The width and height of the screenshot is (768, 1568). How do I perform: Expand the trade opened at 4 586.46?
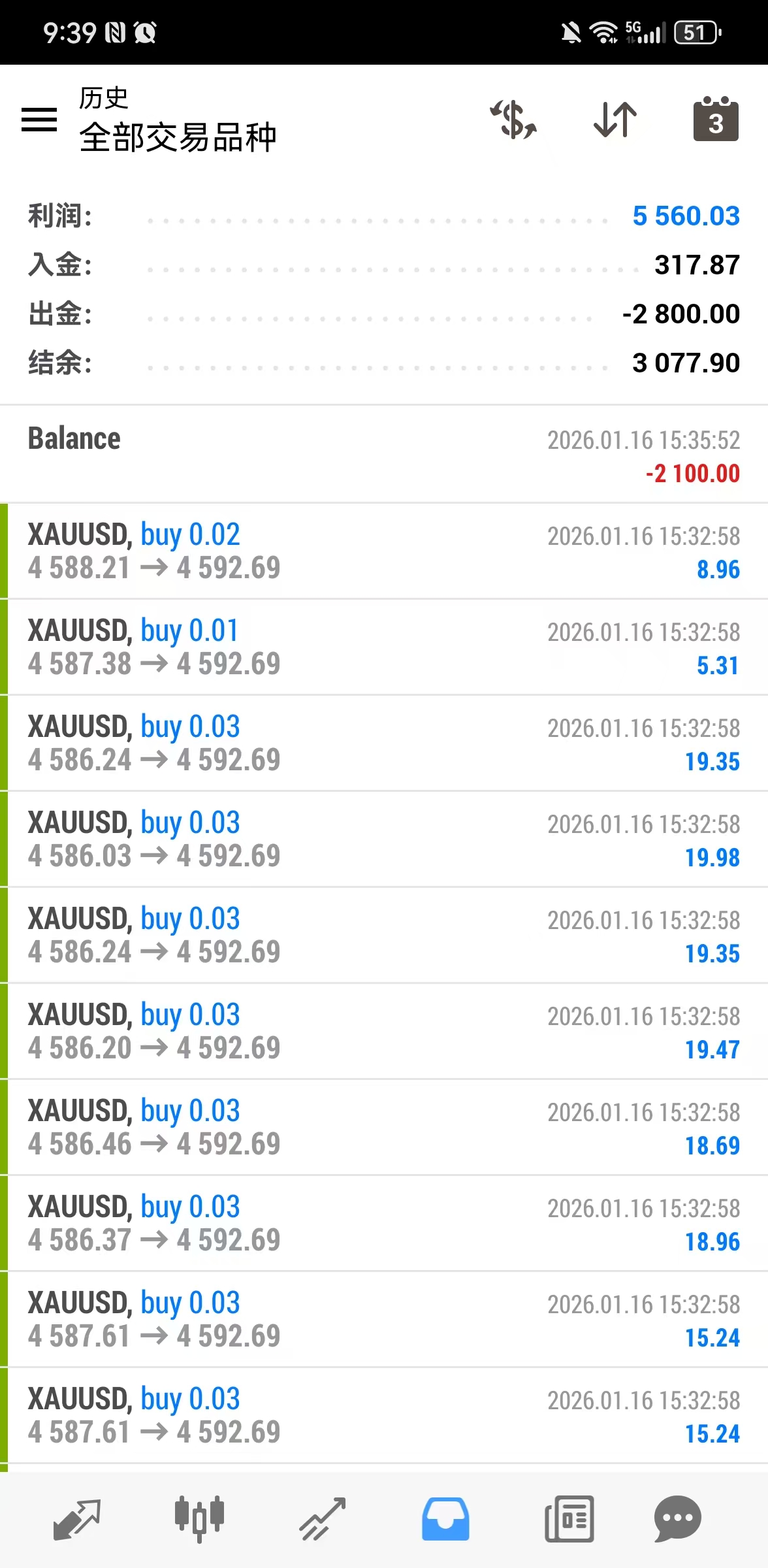[x=384, y=1127]
